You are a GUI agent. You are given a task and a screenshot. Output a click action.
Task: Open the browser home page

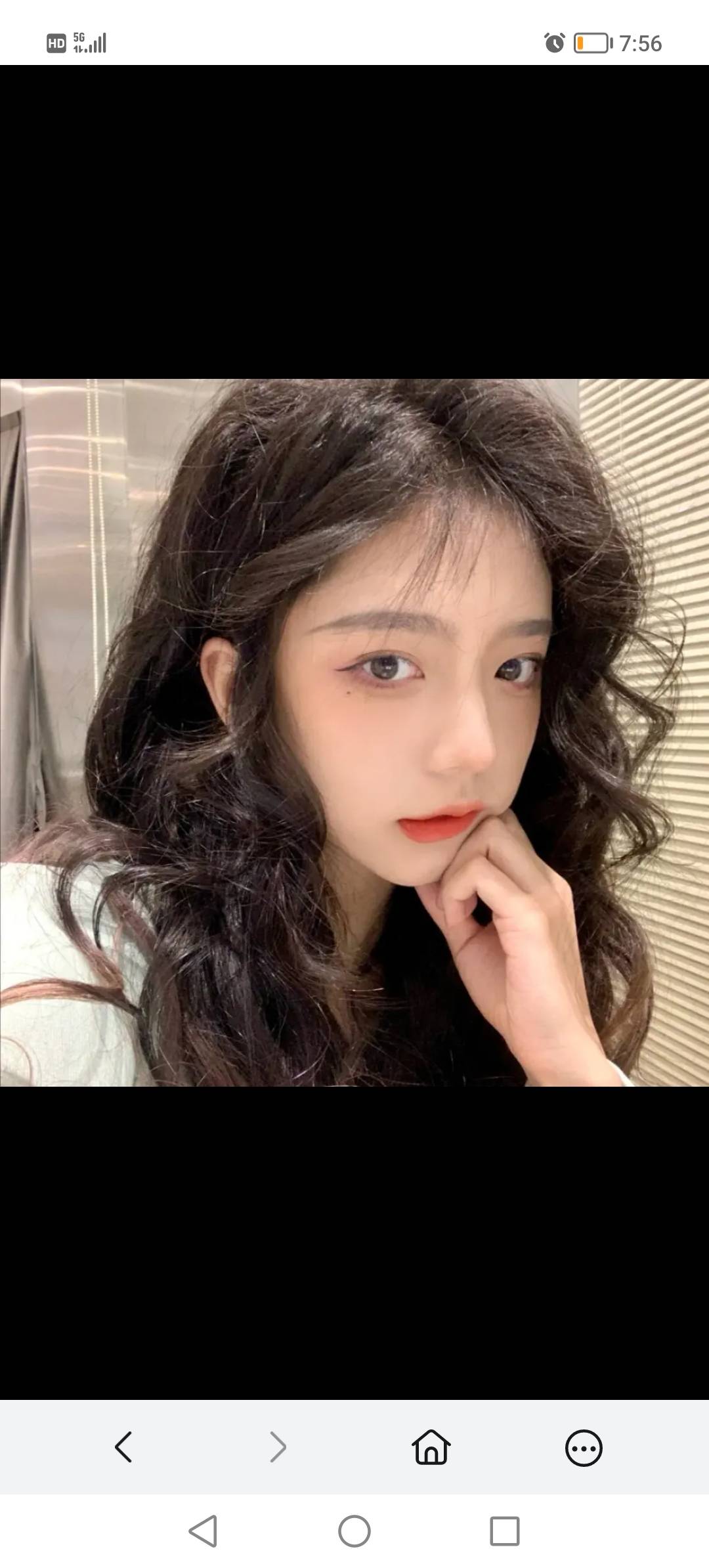coord(431,1447)
